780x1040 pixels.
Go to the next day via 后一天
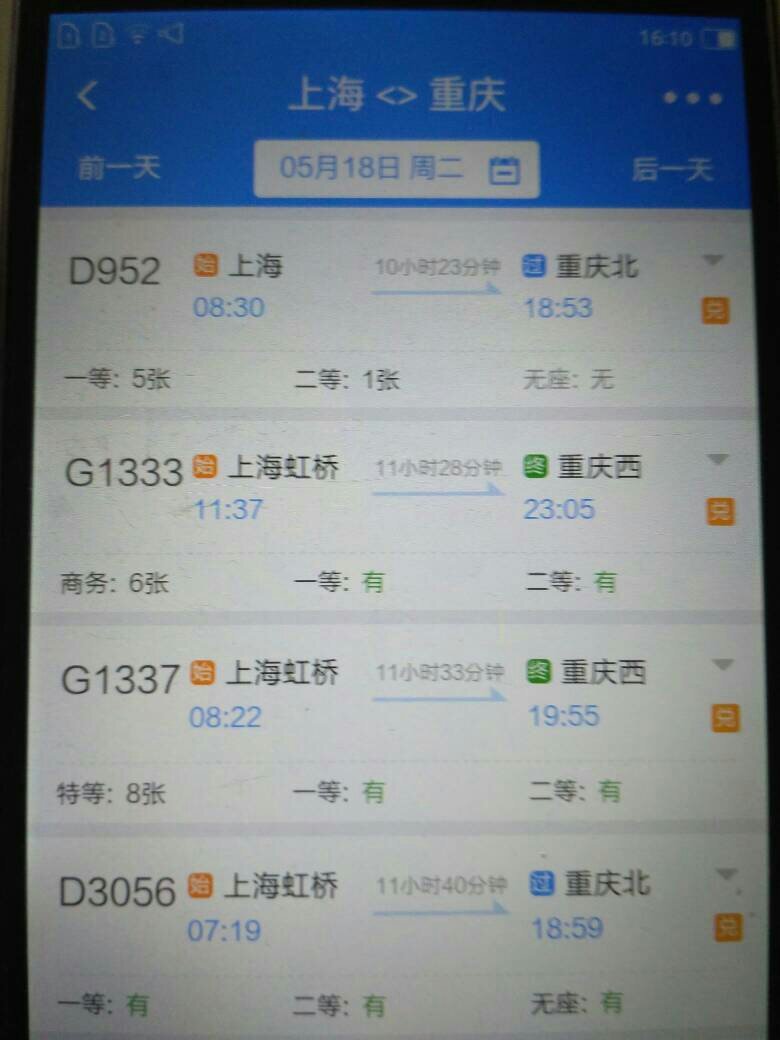pyautogui.click(x=672, y=169)
